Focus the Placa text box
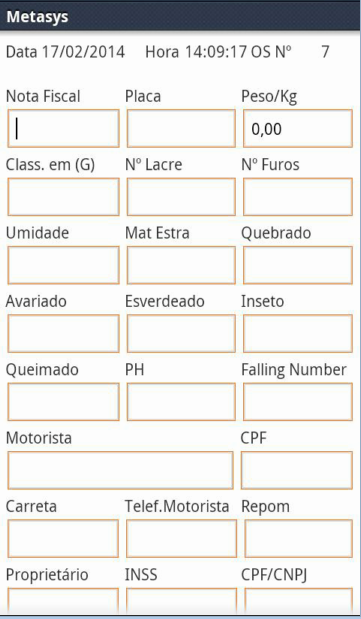361x619 pixels. 181,128
